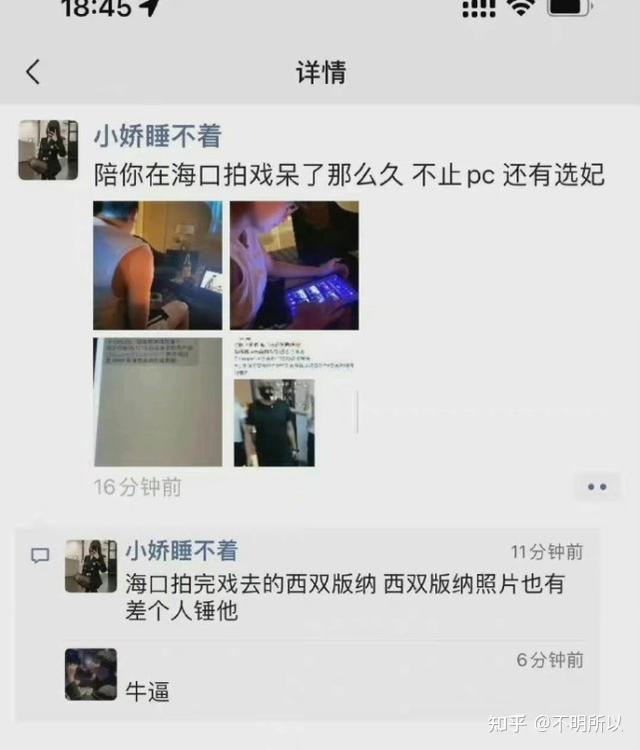Image resolution: width=640 pixels, height=750 pixels.
Task: Go back from the 详情 page
Action: [33, 72]
